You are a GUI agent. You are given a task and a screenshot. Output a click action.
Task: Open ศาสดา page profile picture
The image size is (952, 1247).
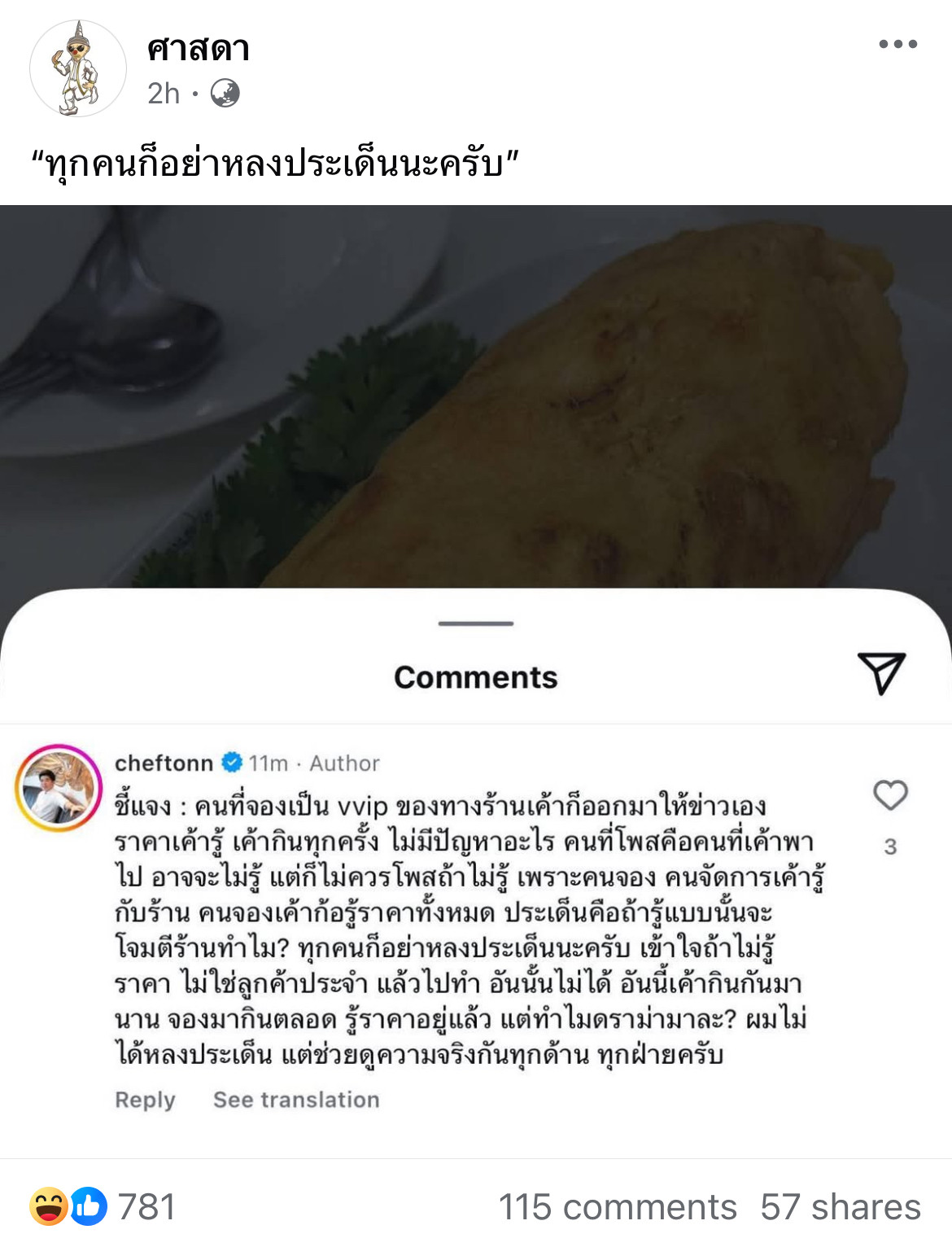pyautogui.click(x=78, y=68)
